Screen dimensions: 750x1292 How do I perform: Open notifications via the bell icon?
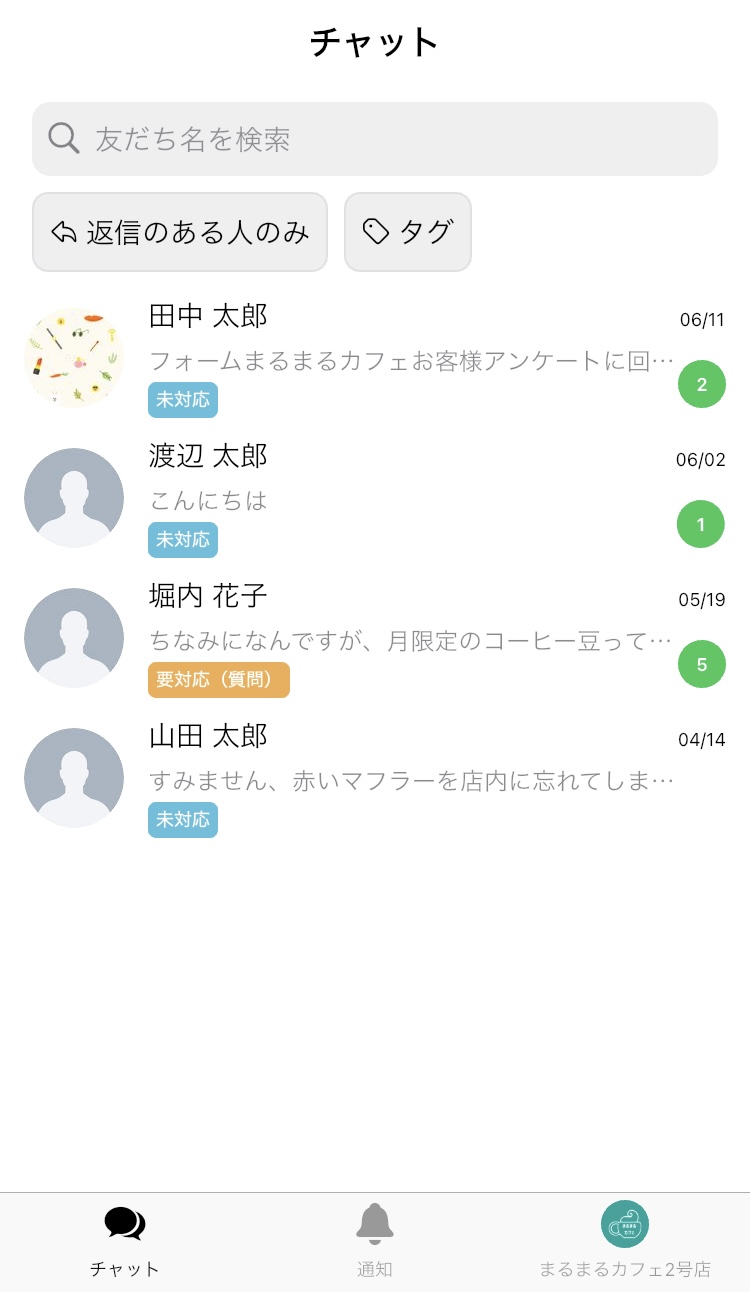374,1222
